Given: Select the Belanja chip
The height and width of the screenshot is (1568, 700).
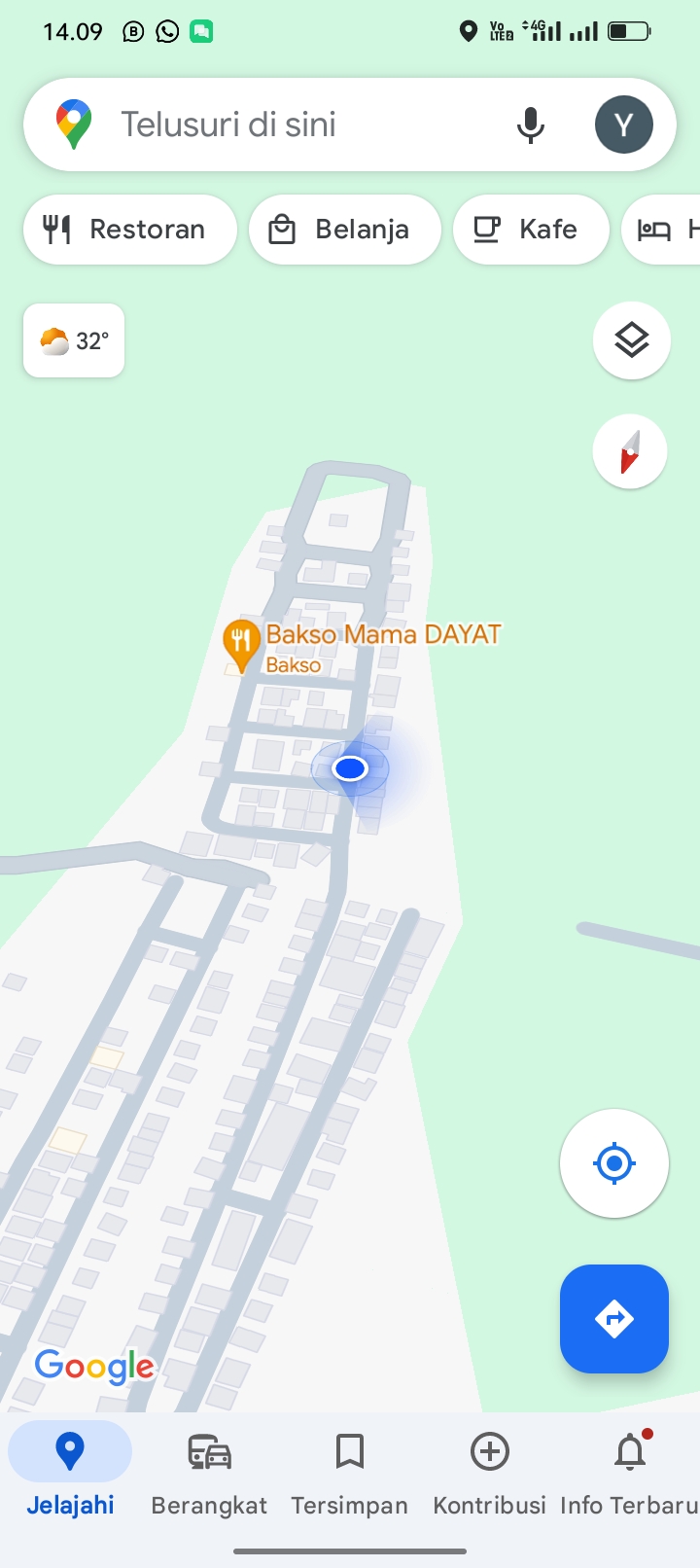Looking at the screenshot, I should point(345,230).
